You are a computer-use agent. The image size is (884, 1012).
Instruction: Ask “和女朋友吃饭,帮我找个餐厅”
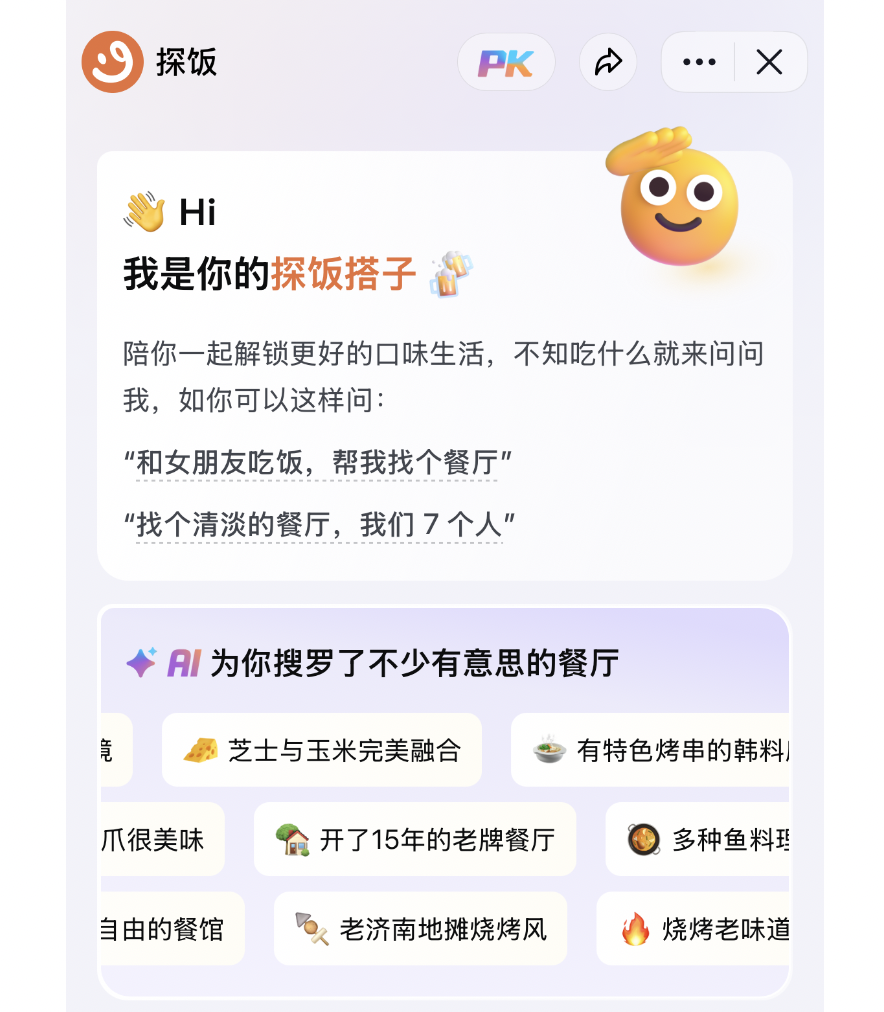318,463
